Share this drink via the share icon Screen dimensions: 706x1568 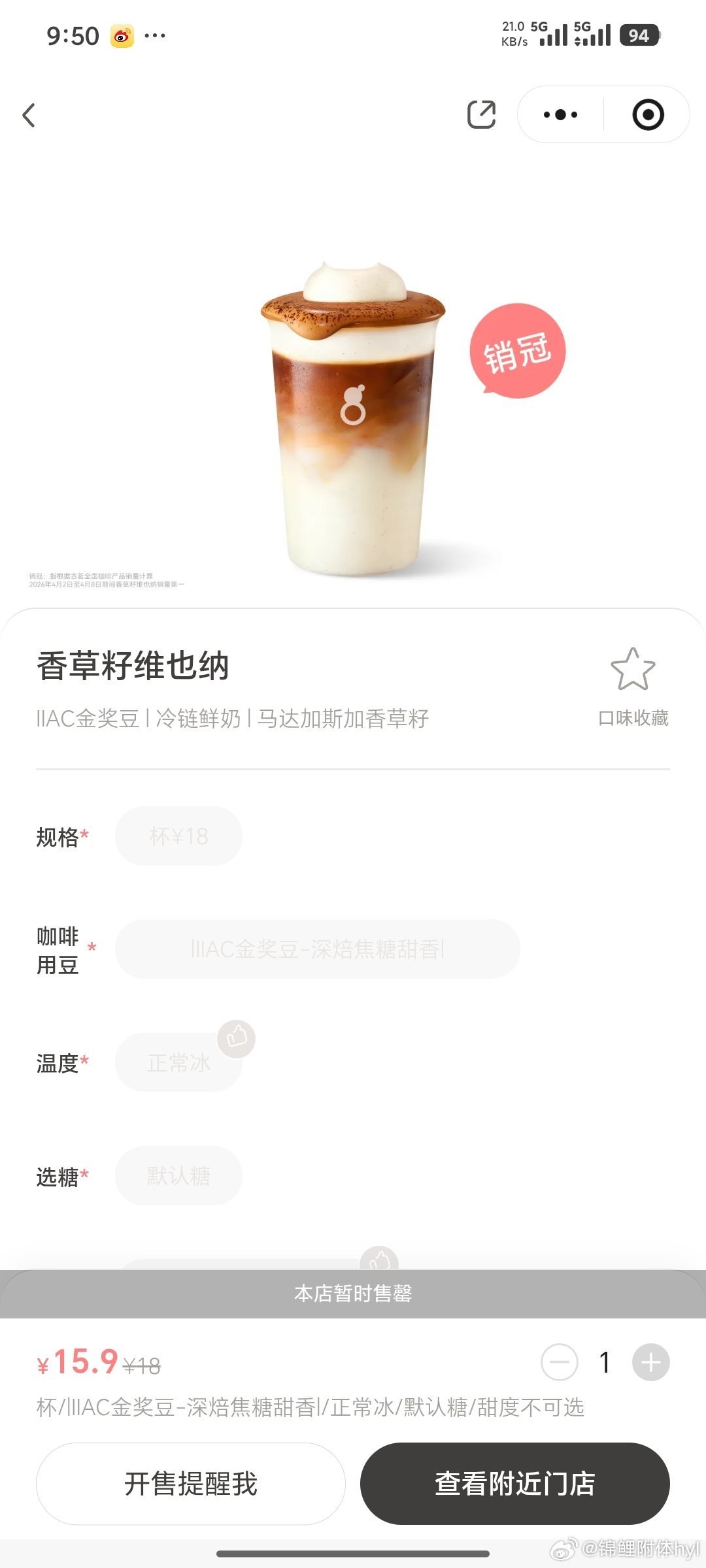point(482,115)
